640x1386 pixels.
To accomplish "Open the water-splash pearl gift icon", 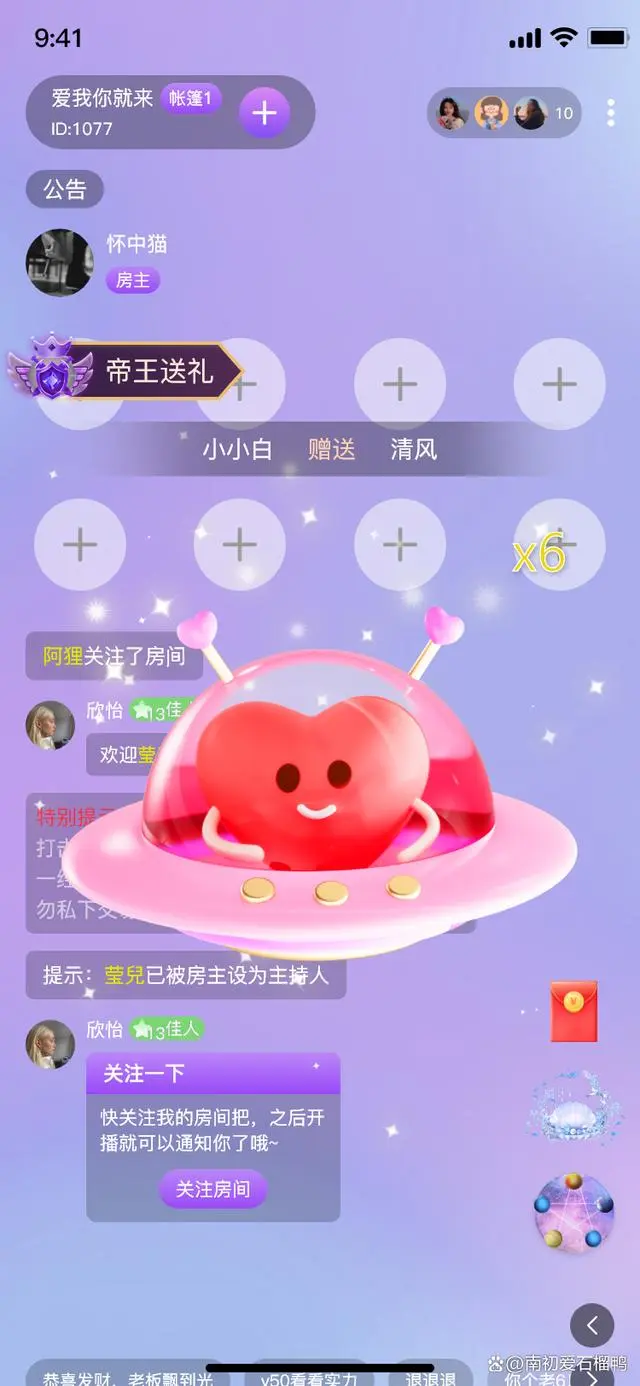I will tap(574, 1106).
